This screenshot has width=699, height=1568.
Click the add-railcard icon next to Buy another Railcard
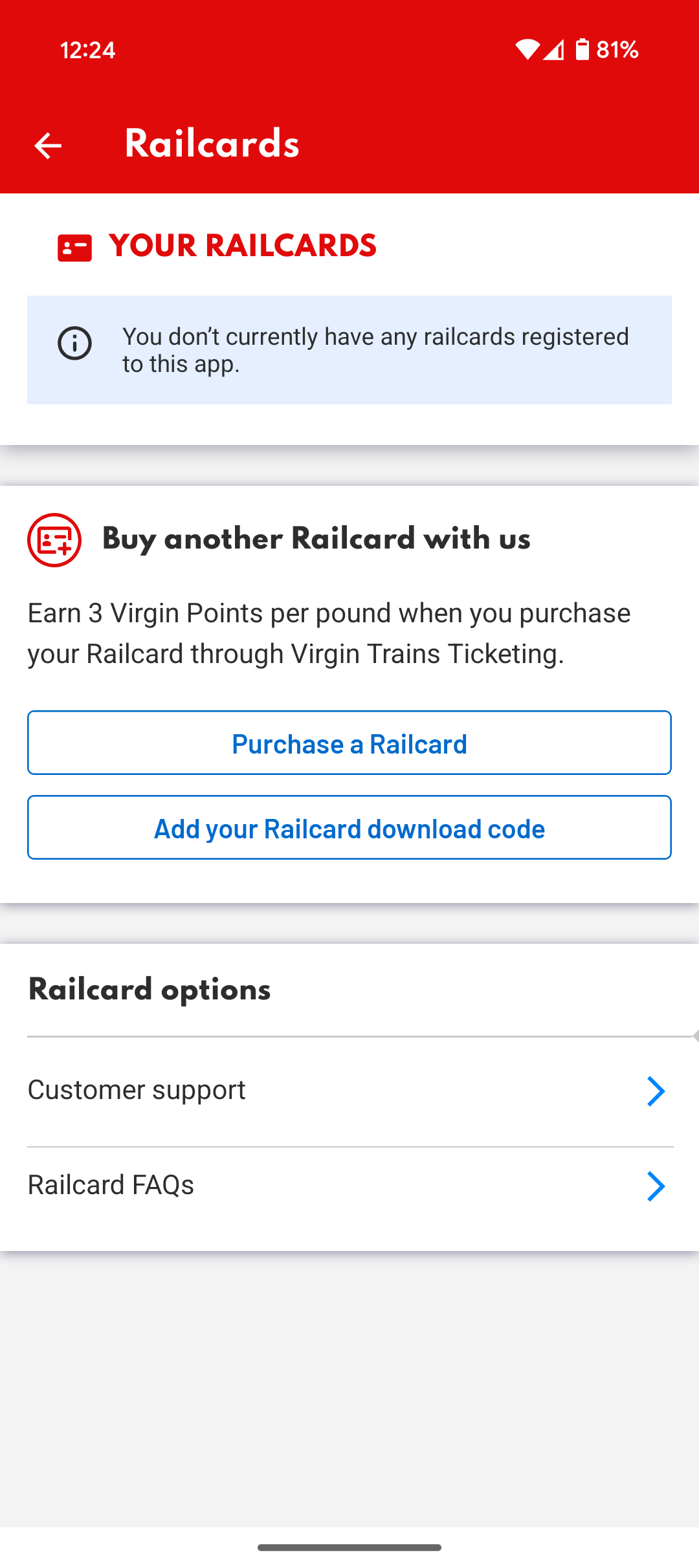point(54,540)
